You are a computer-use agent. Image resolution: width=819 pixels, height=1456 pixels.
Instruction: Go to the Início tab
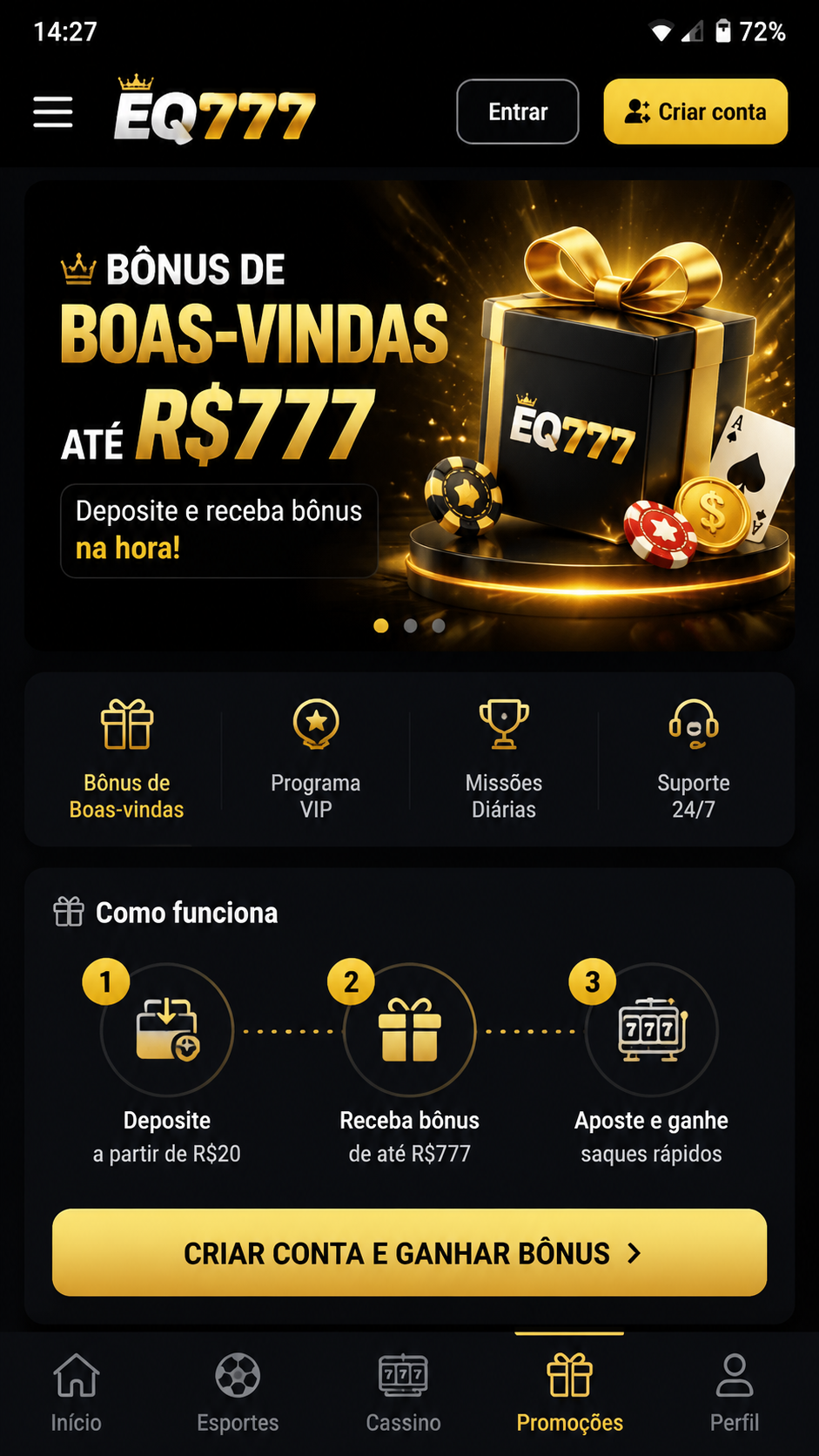(x=77, y=1392)
